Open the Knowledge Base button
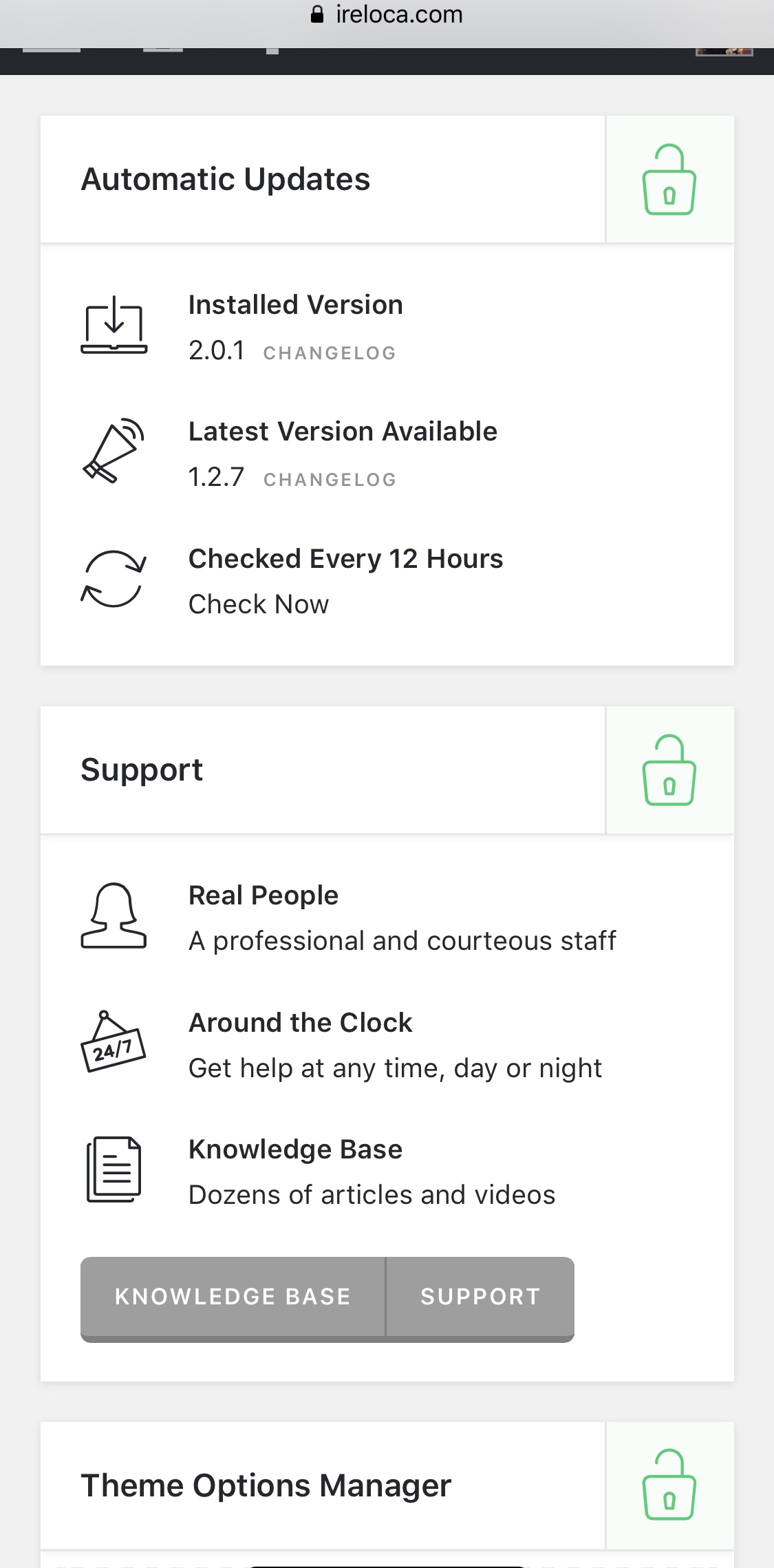 coord(233,1297)
